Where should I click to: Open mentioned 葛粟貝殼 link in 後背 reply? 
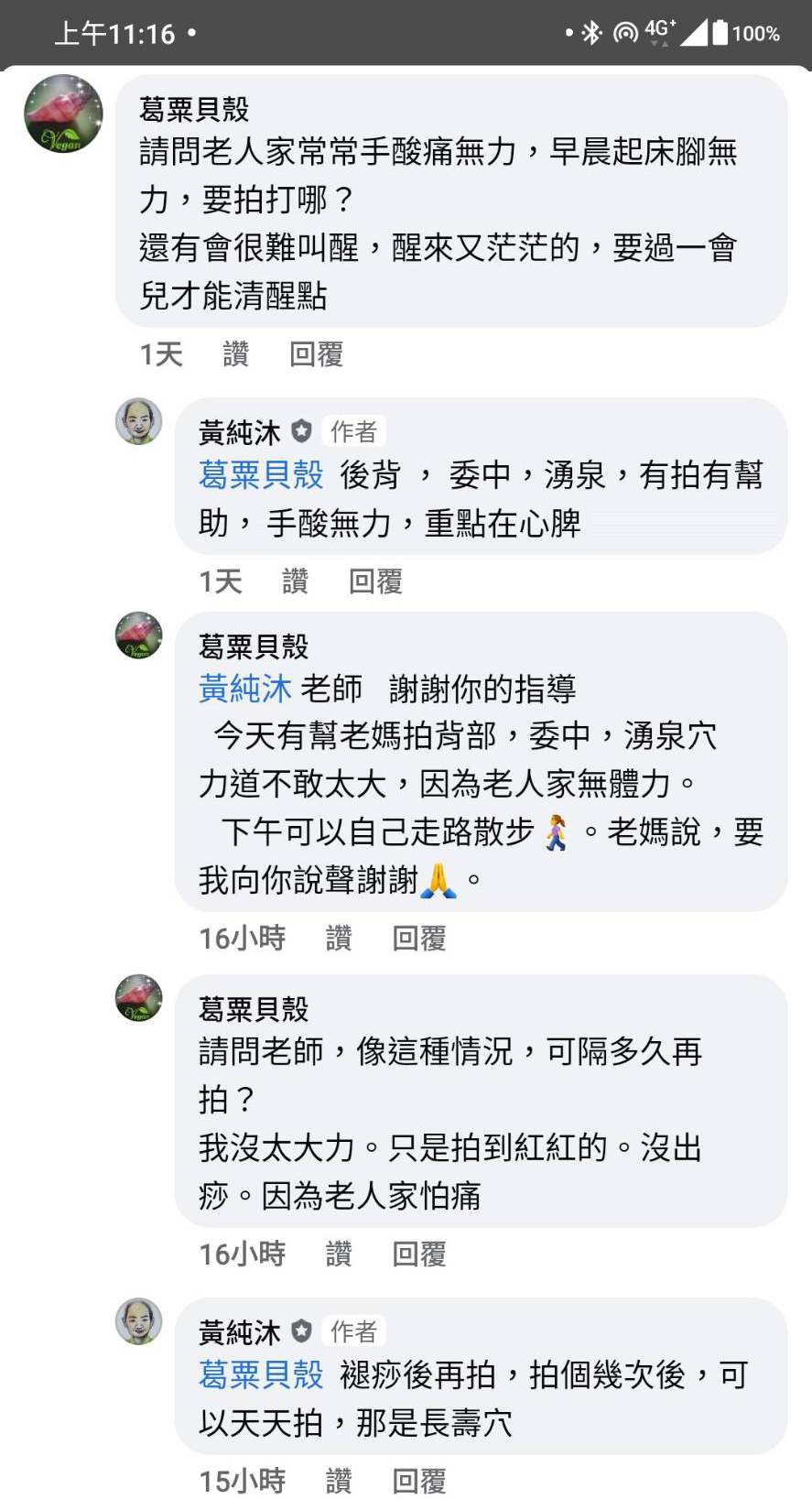tap(261, 475)
